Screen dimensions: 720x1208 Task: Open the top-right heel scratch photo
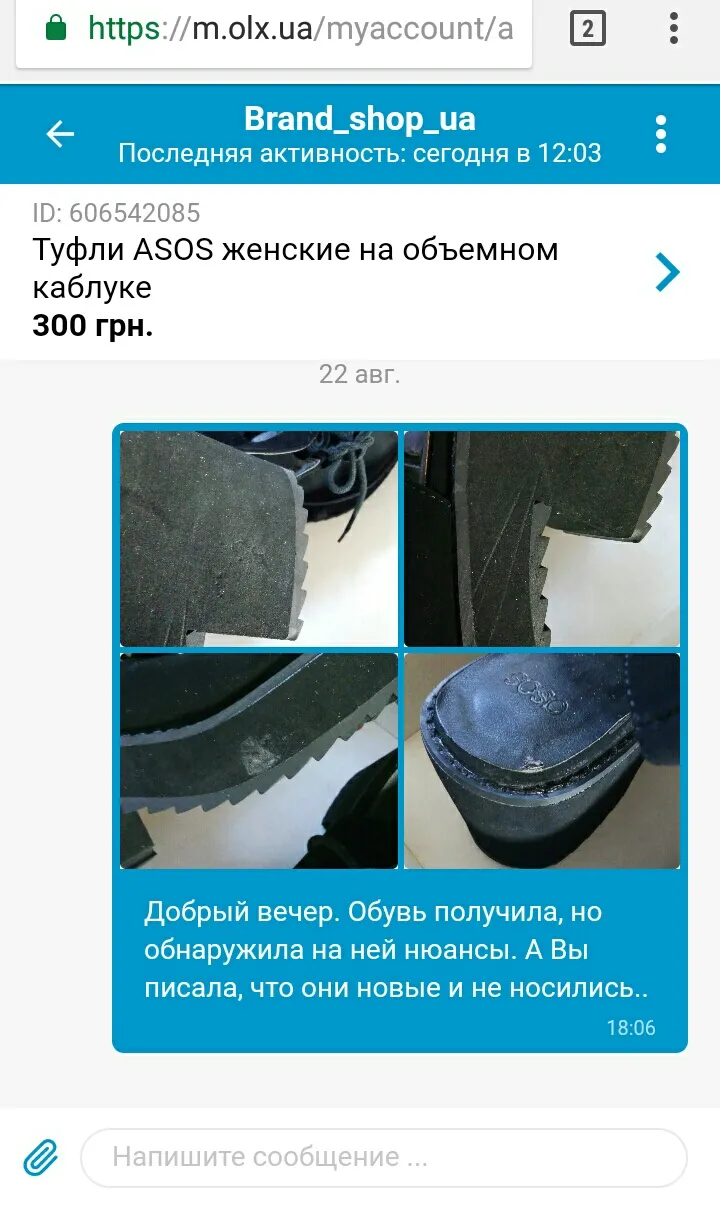click(542, 539)
